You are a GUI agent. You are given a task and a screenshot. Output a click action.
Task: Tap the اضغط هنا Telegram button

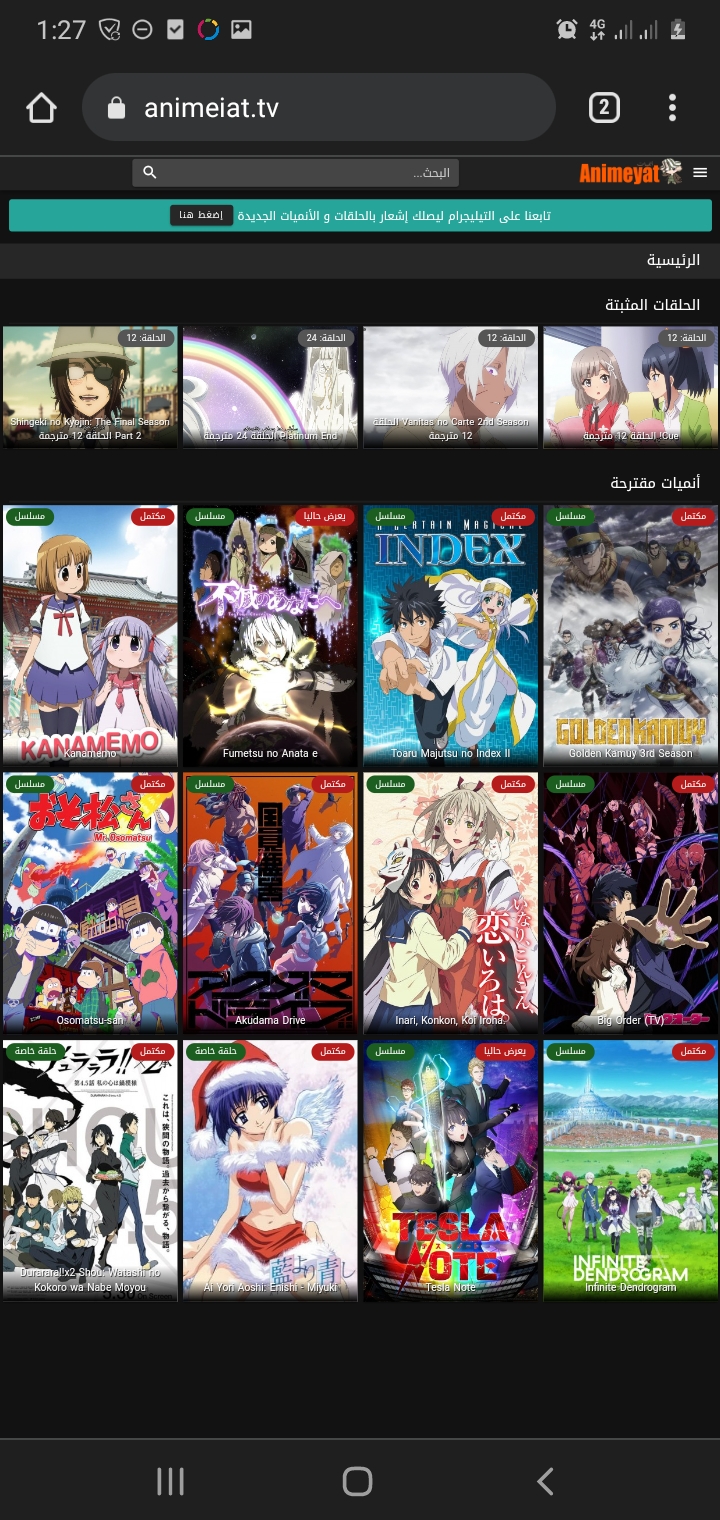201,215
